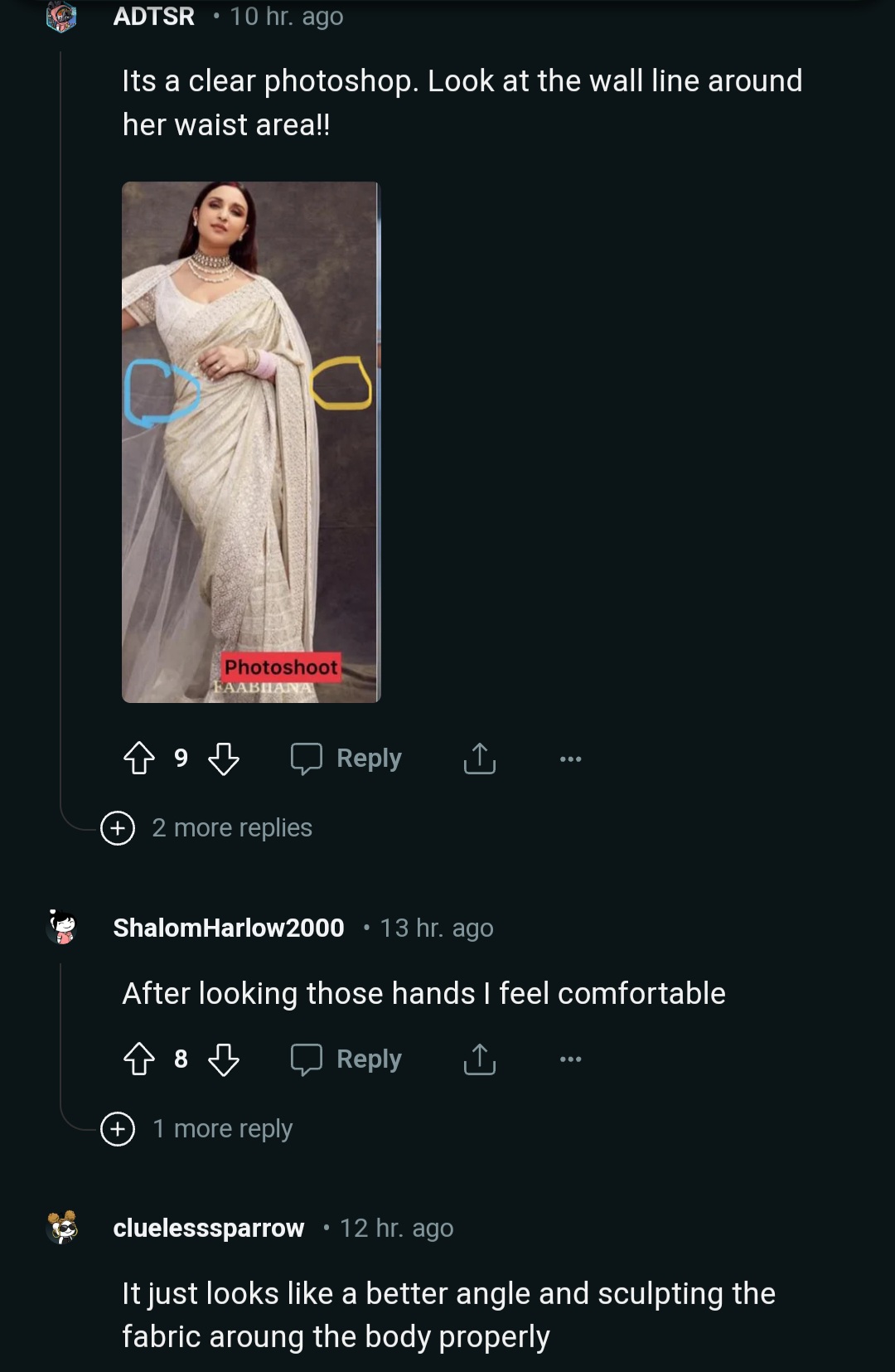
Task: View cluelesssparrow's profile
Action: tap(208, 1228)
